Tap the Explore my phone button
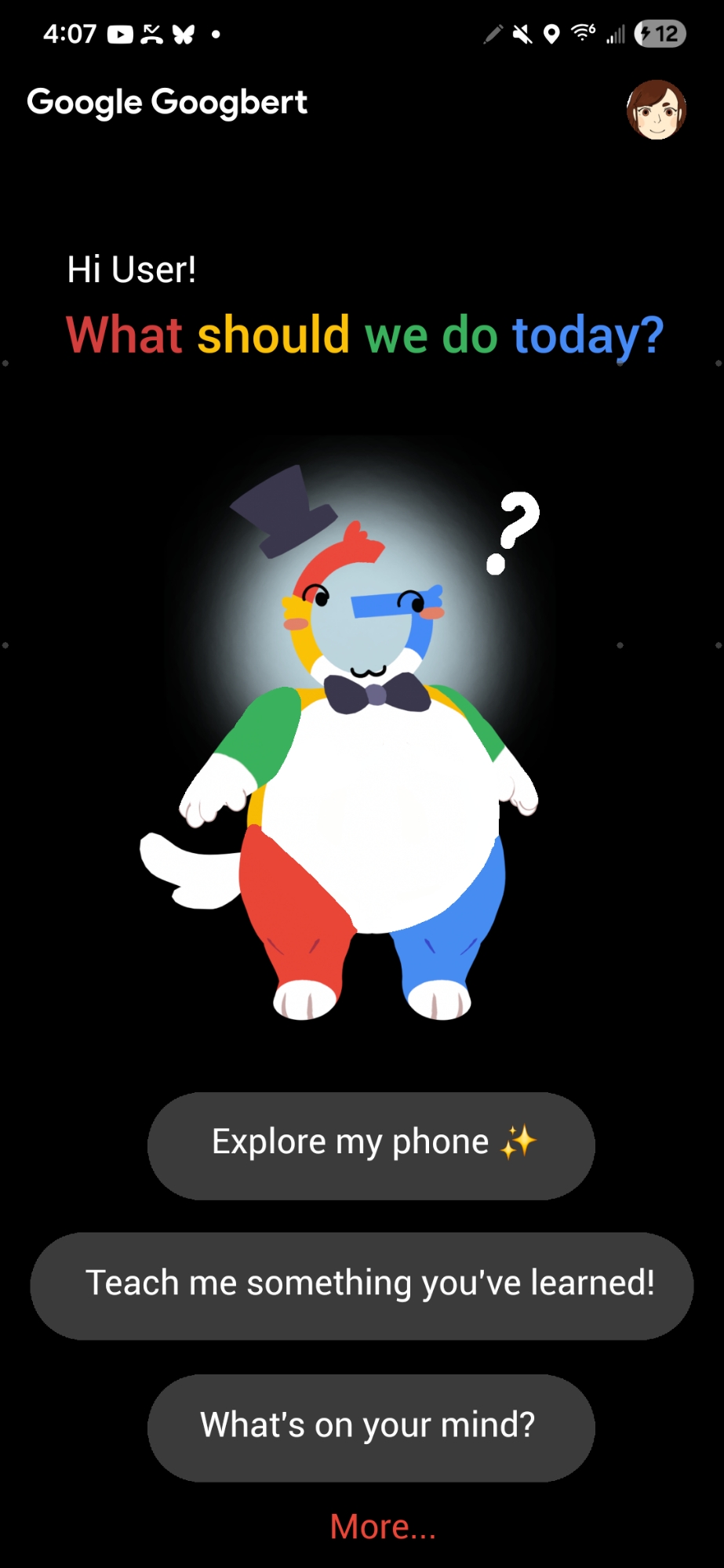This screenshot has height=1568, width=724. pos(371,1145)
